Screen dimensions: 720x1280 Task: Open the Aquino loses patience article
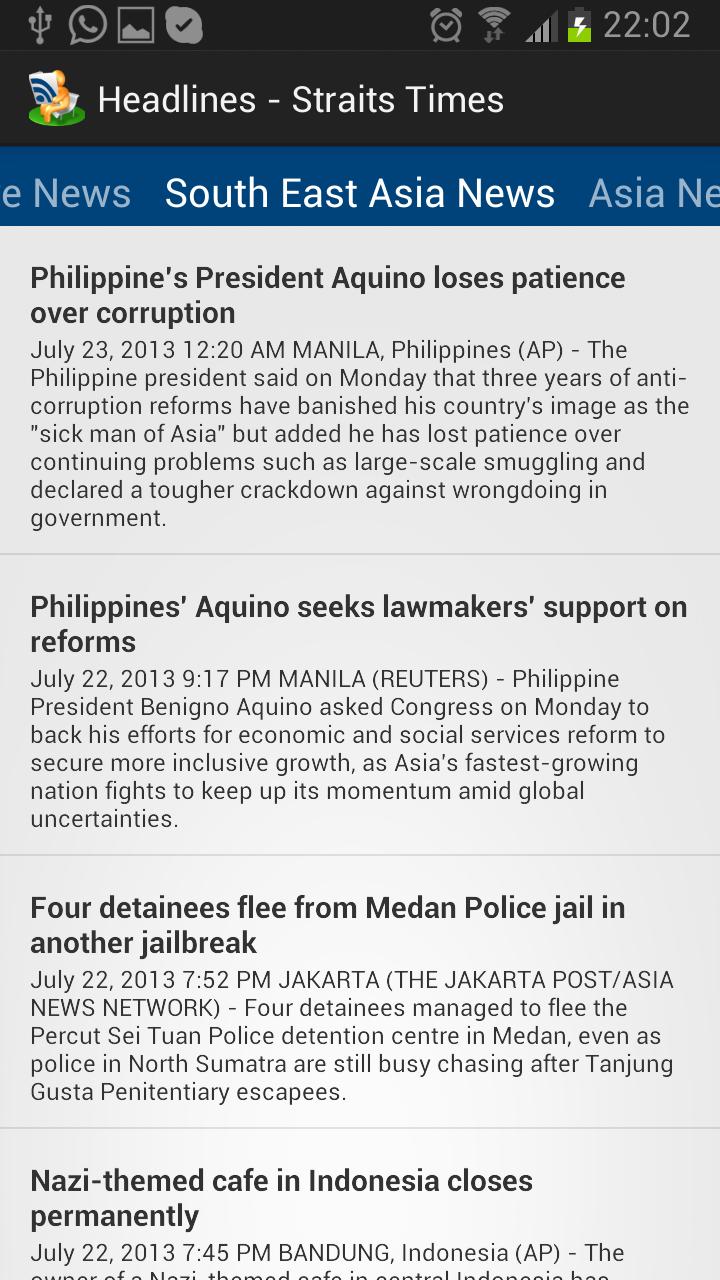tap(327, 294)
